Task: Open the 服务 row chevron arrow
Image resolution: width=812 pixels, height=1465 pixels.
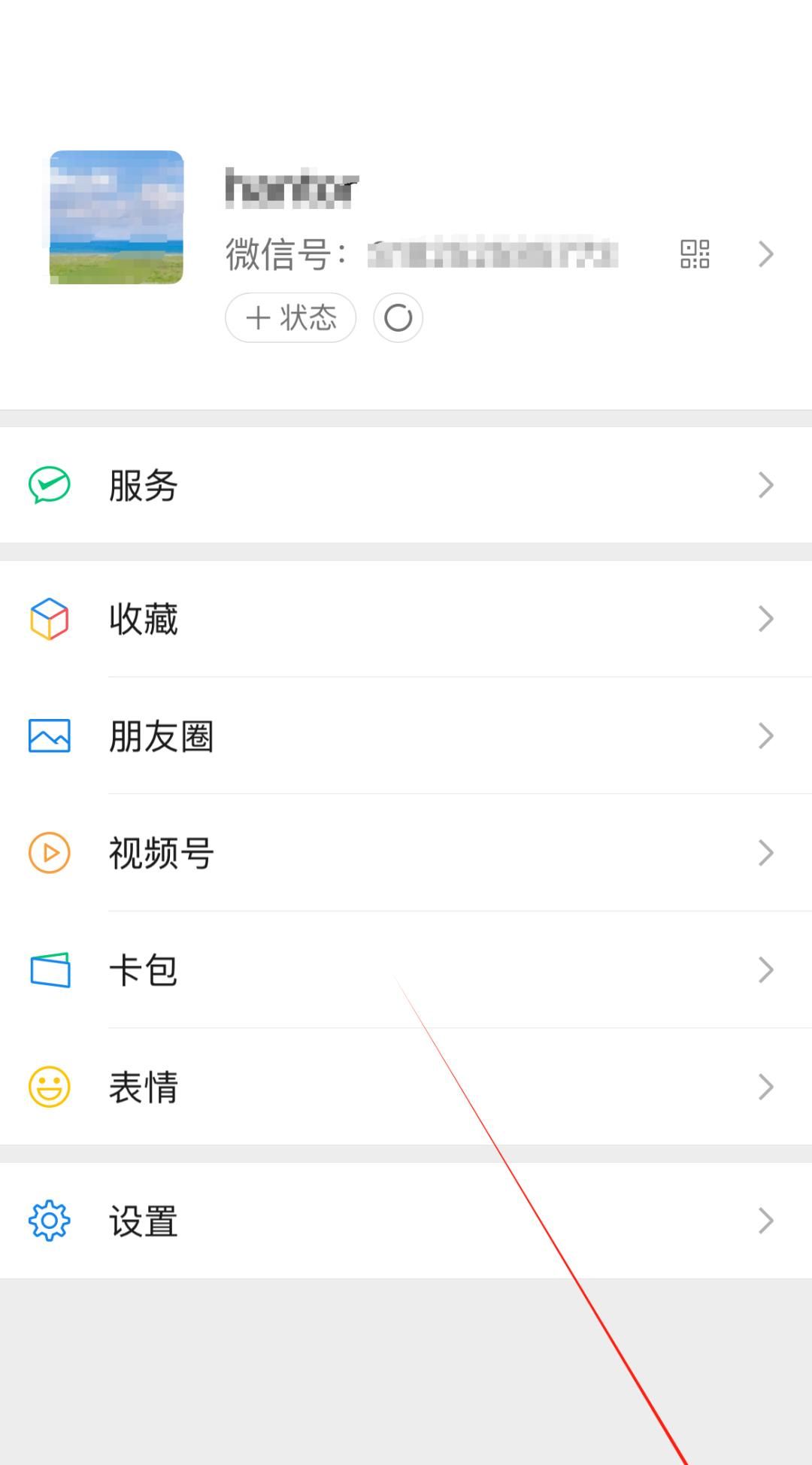Action: pos(767,487)
